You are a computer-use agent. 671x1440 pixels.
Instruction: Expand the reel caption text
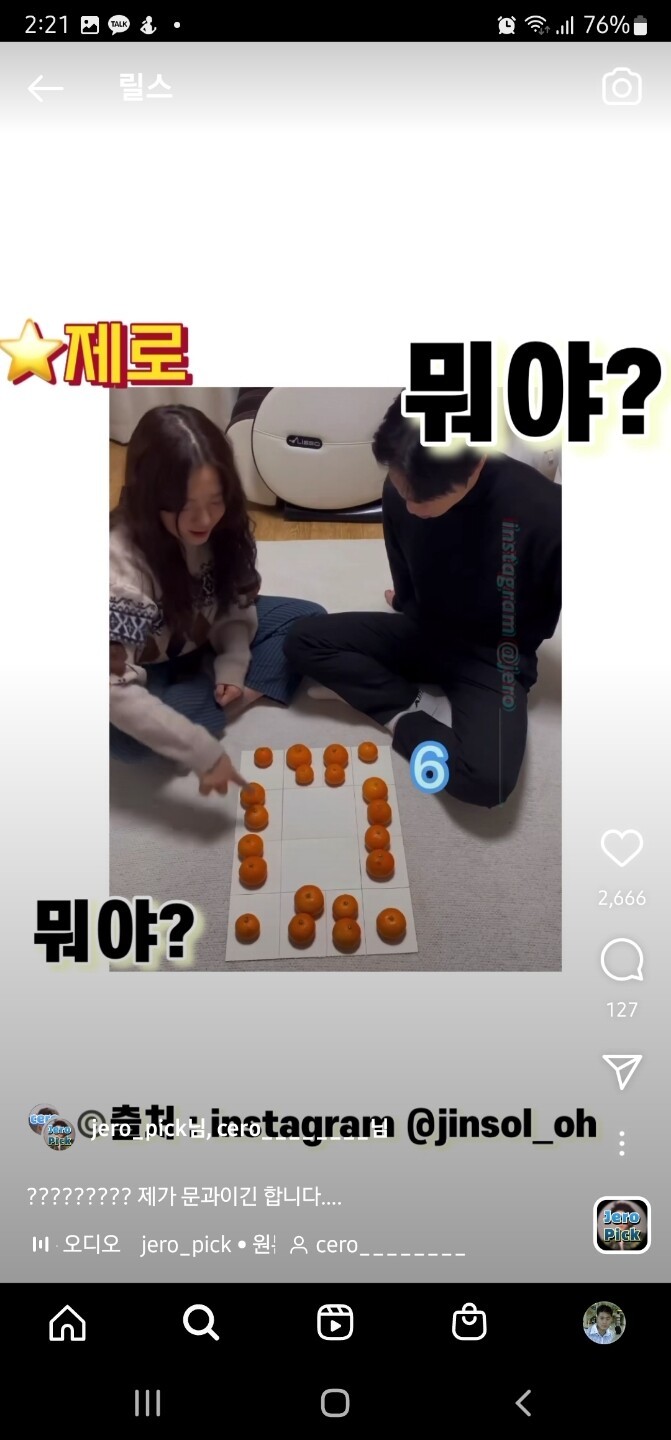point(185,1196)
